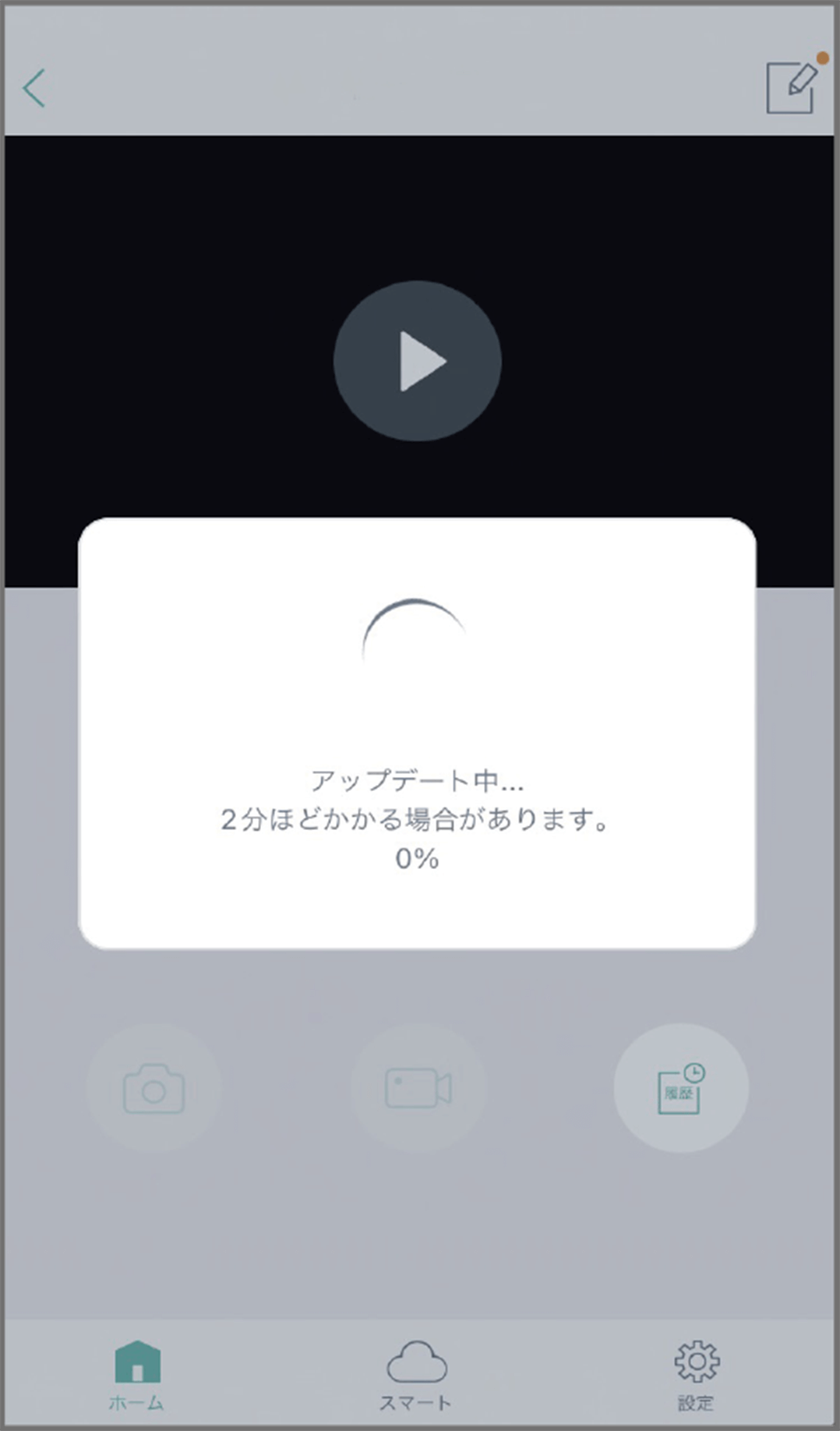Image resolution: width=840 pixels, height=1431 pixels.
Task: Switch to the ホーム tab
Action: tap(137, 1375)
